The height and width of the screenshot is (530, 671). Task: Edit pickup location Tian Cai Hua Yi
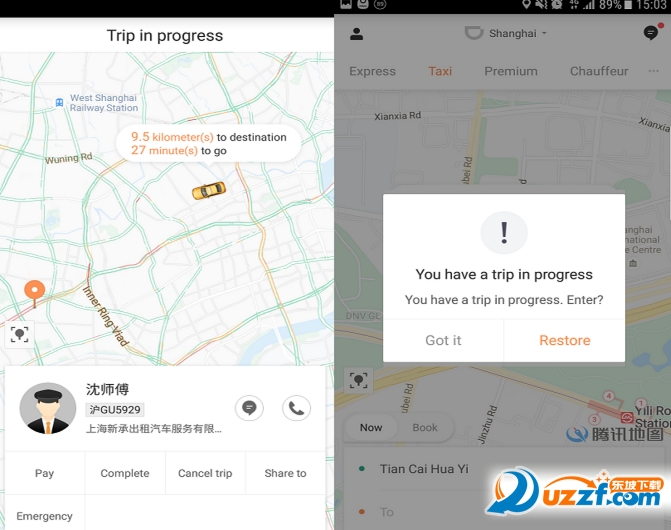pos(424,468)
